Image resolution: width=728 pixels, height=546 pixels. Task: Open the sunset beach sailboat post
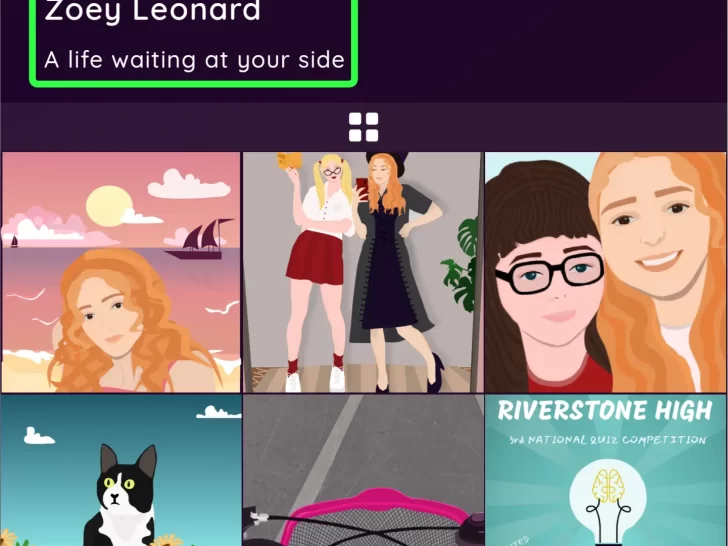click(121, 272)
